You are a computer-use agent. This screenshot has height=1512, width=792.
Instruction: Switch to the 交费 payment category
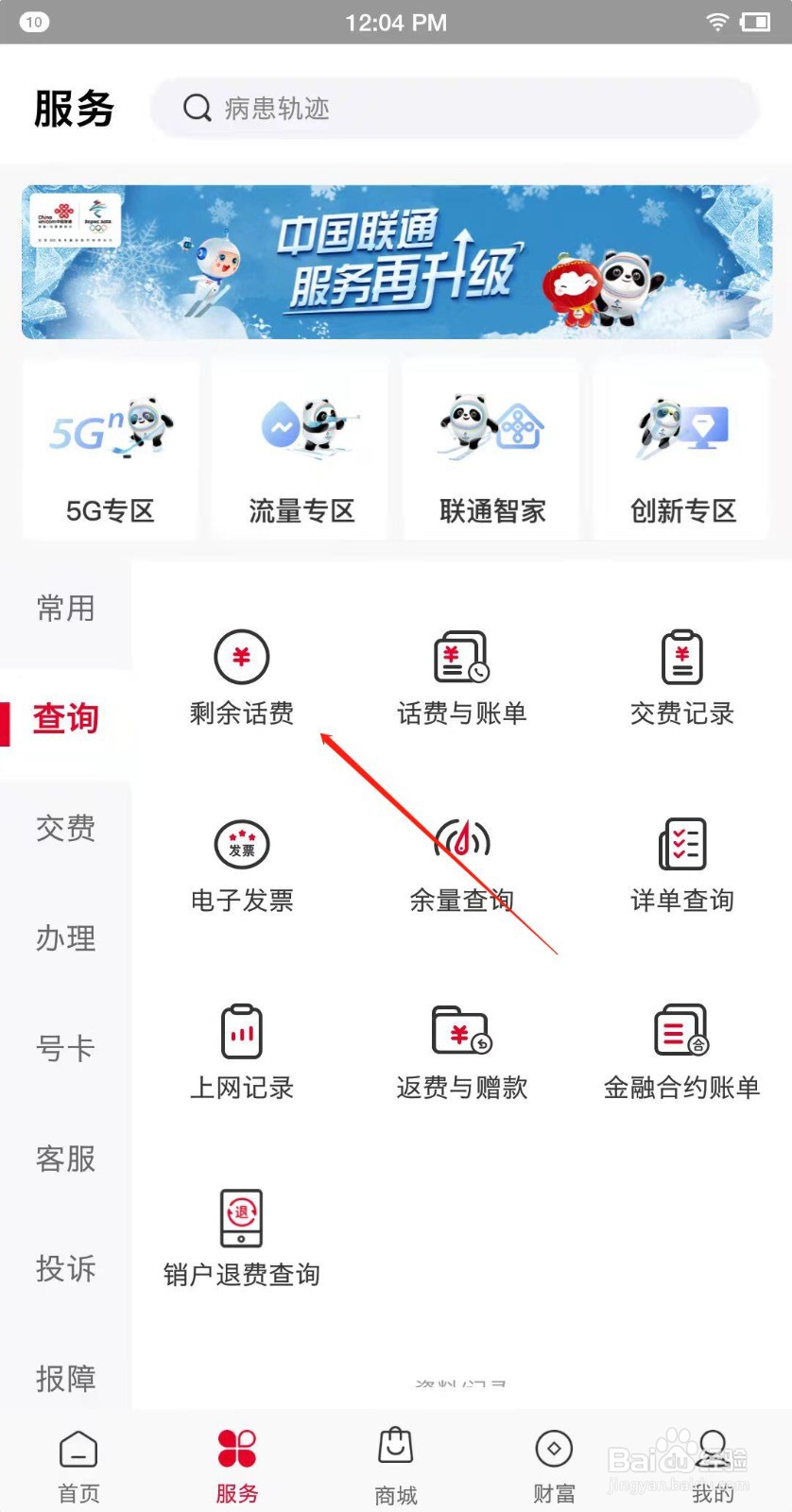pyautogui.click(x=63, y=829)
